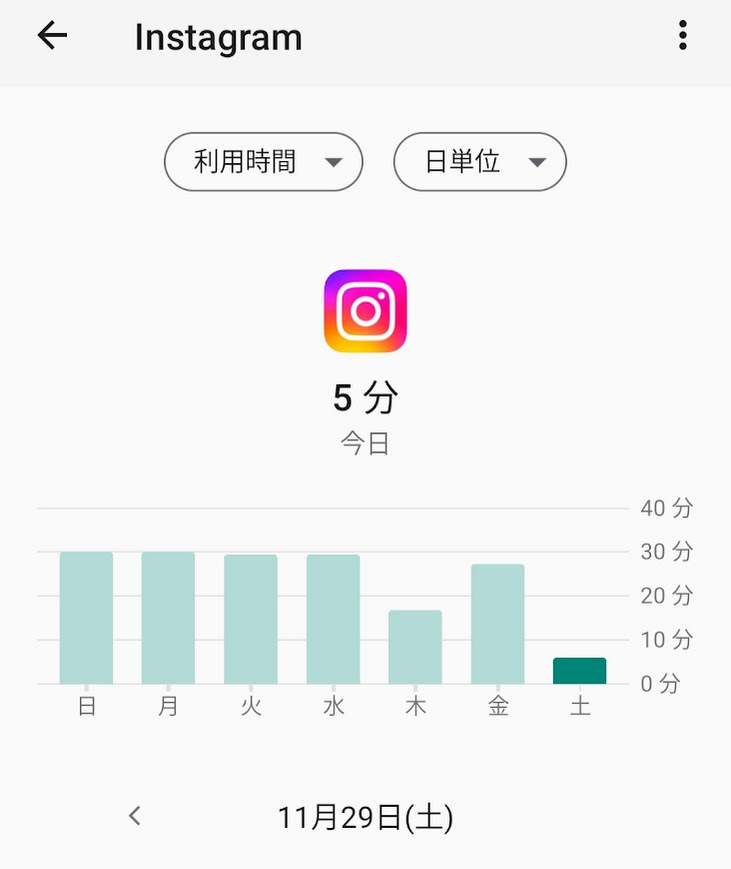The height and width of the screenshot is (869, 731).
Task: Expand the 利用時間 dropdown
Action: pos(263,162)
